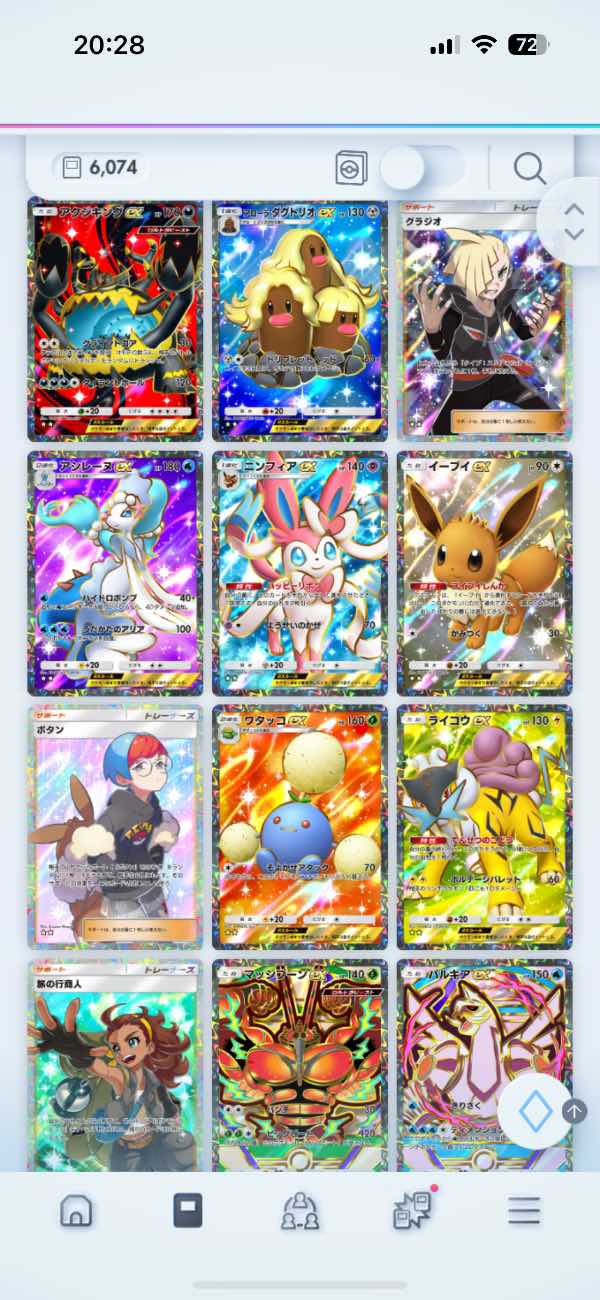The width and height of the screenshot is (600, 1300).
Task: Open the card search magnifier
Action: pos(530,167)
